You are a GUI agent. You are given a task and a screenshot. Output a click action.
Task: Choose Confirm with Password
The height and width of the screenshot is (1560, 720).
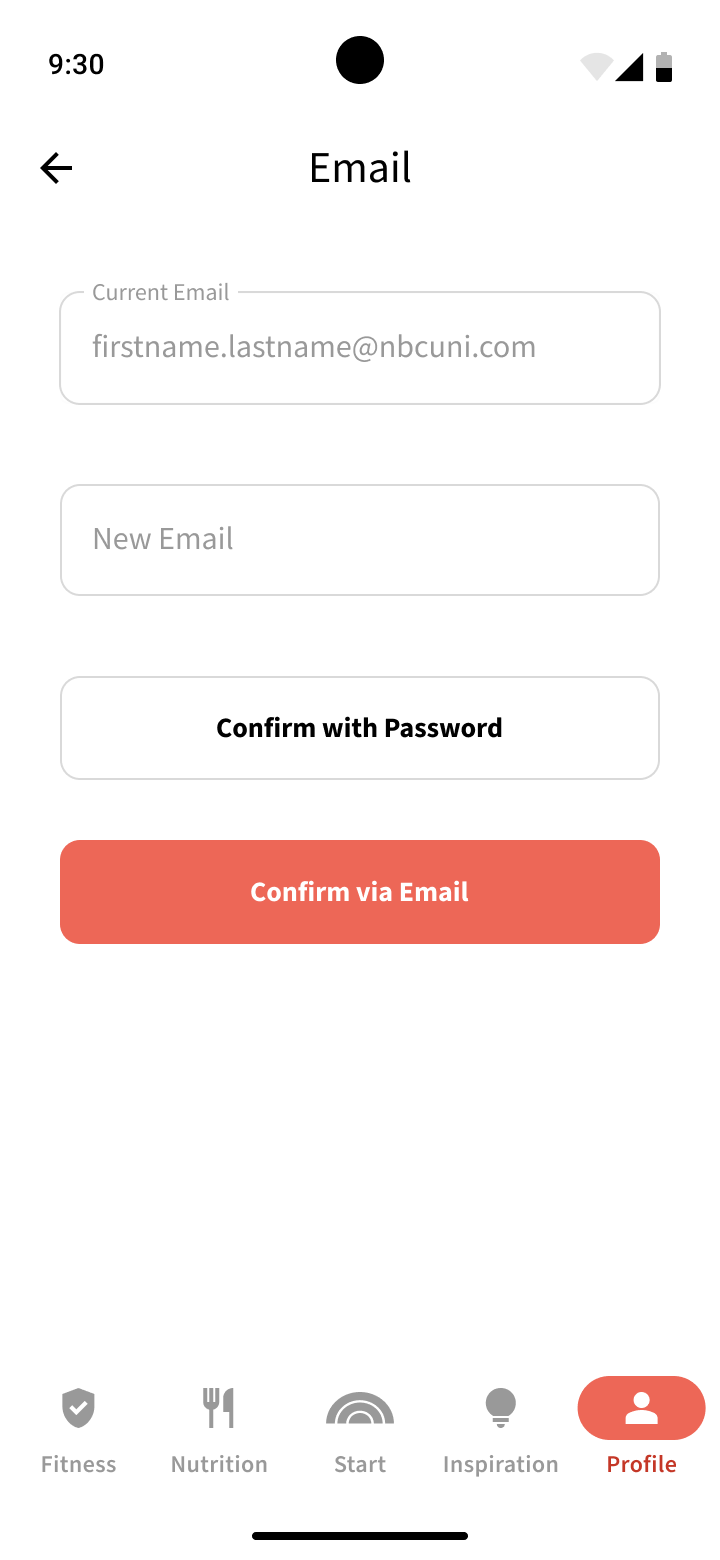pyautogui.click(x=360, y=728)
